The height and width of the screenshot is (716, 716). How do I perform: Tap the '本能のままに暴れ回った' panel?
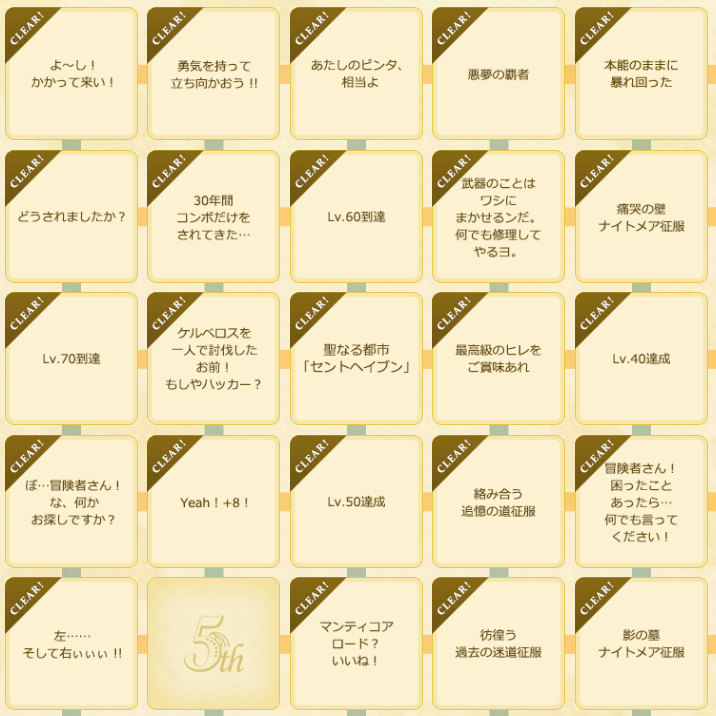(641, 74)
